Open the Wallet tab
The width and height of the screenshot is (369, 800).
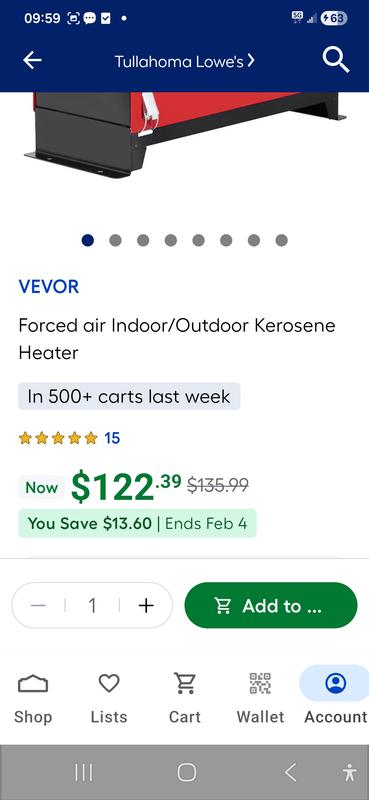pyautogui.click(x=260, y=697)
